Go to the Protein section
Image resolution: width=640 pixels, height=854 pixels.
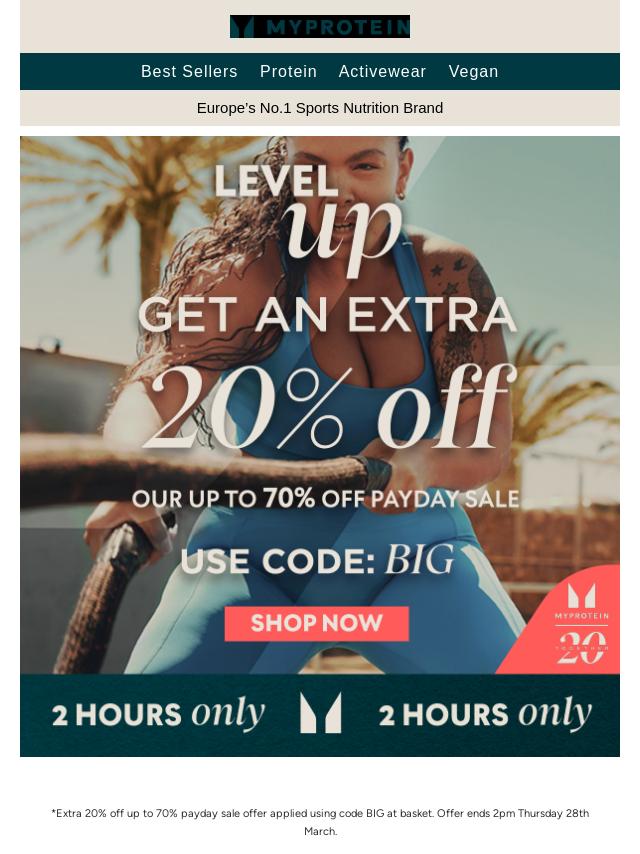(x=288, y=72)
